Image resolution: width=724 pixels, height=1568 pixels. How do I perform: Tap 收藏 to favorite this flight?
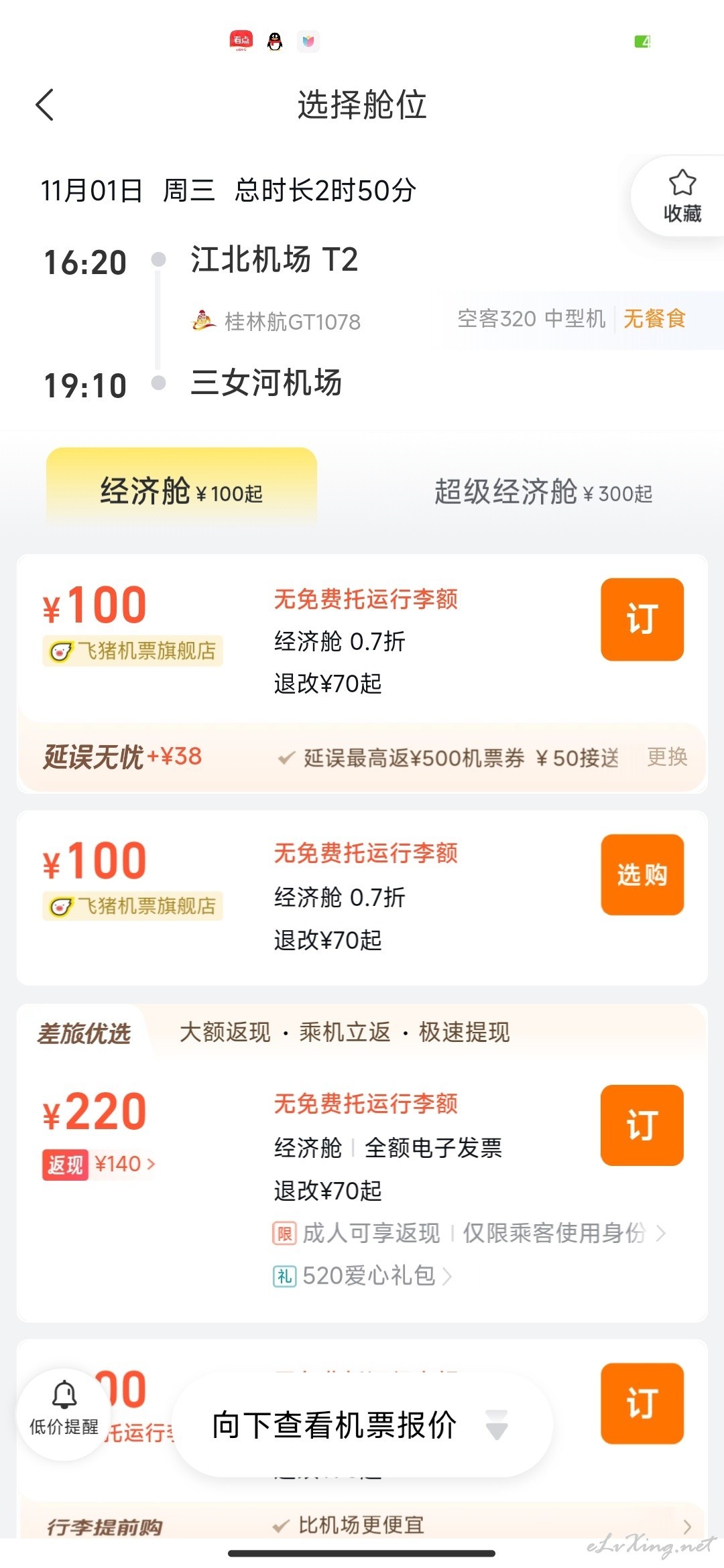[682, 196]
